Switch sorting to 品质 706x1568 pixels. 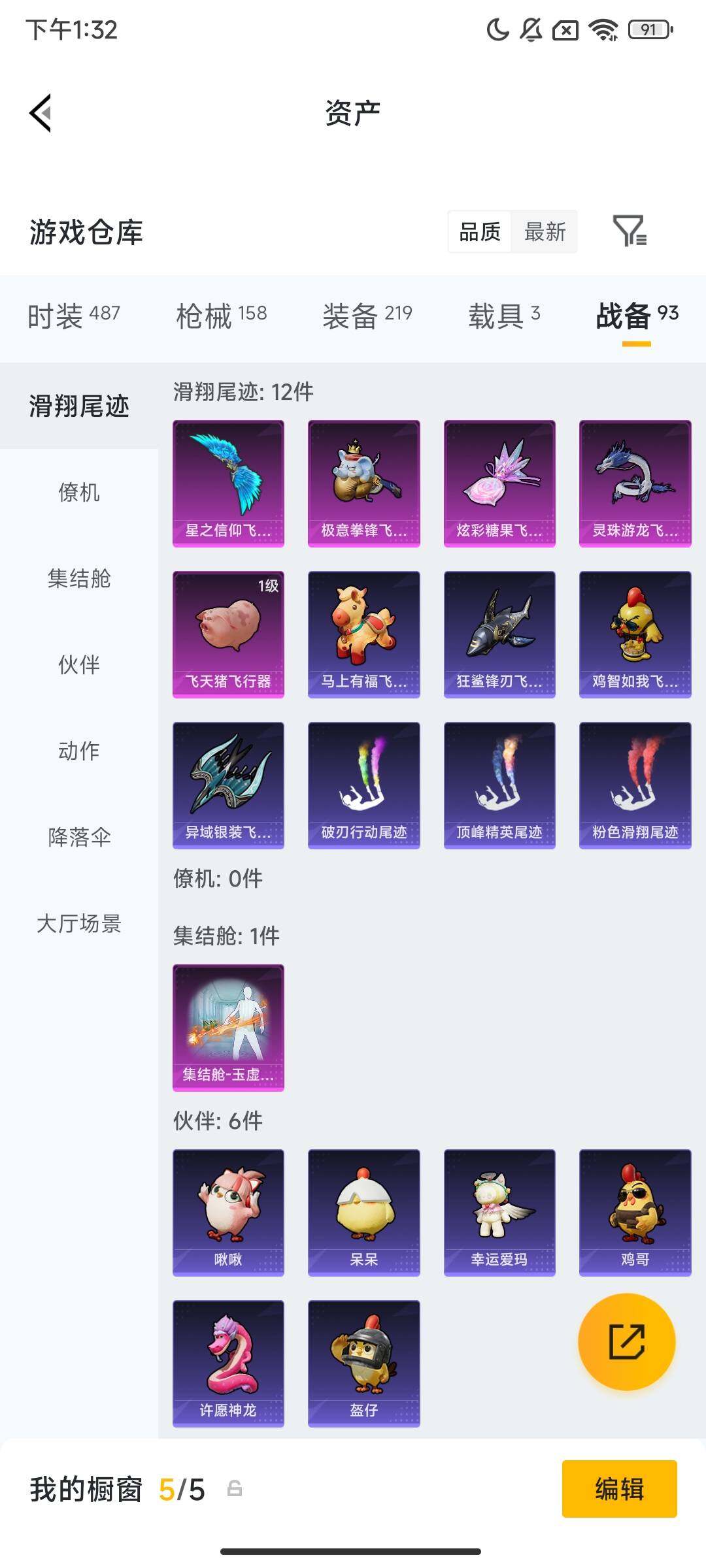[x=480, y=232]
